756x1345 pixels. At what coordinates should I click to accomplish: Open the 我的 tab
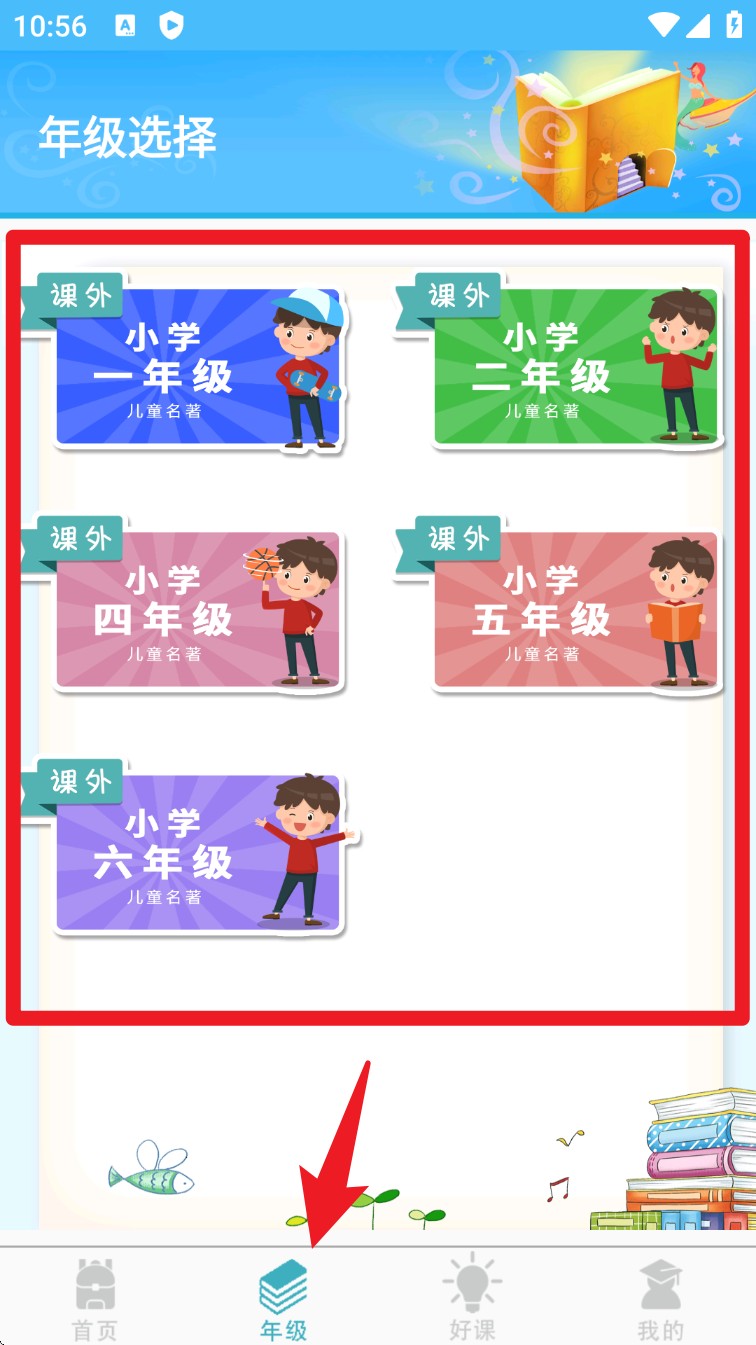tap(661, 1299)
